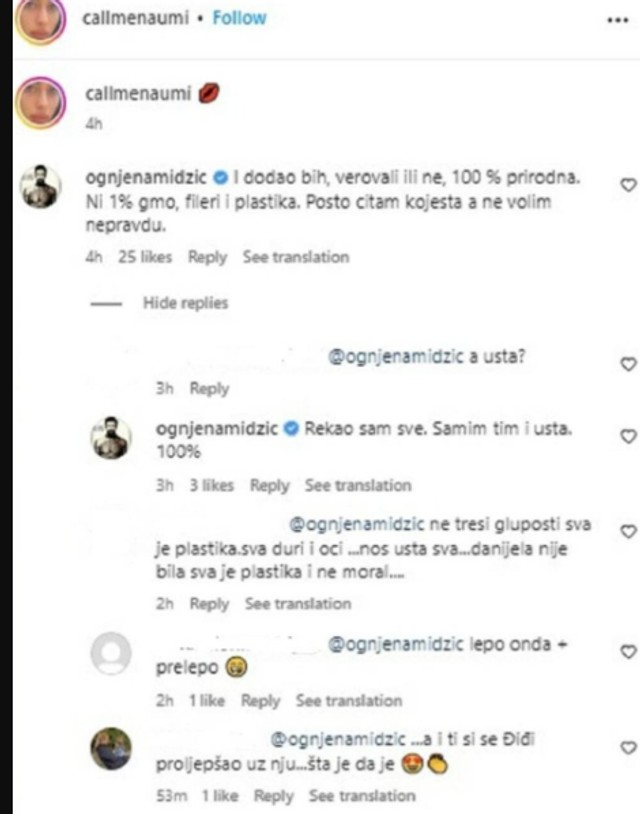Reply to ognjenamidzic's 100% prirodna comment
Image resolution: width=640 pixels, height=814 pixels.
click(x=207, y=257)
